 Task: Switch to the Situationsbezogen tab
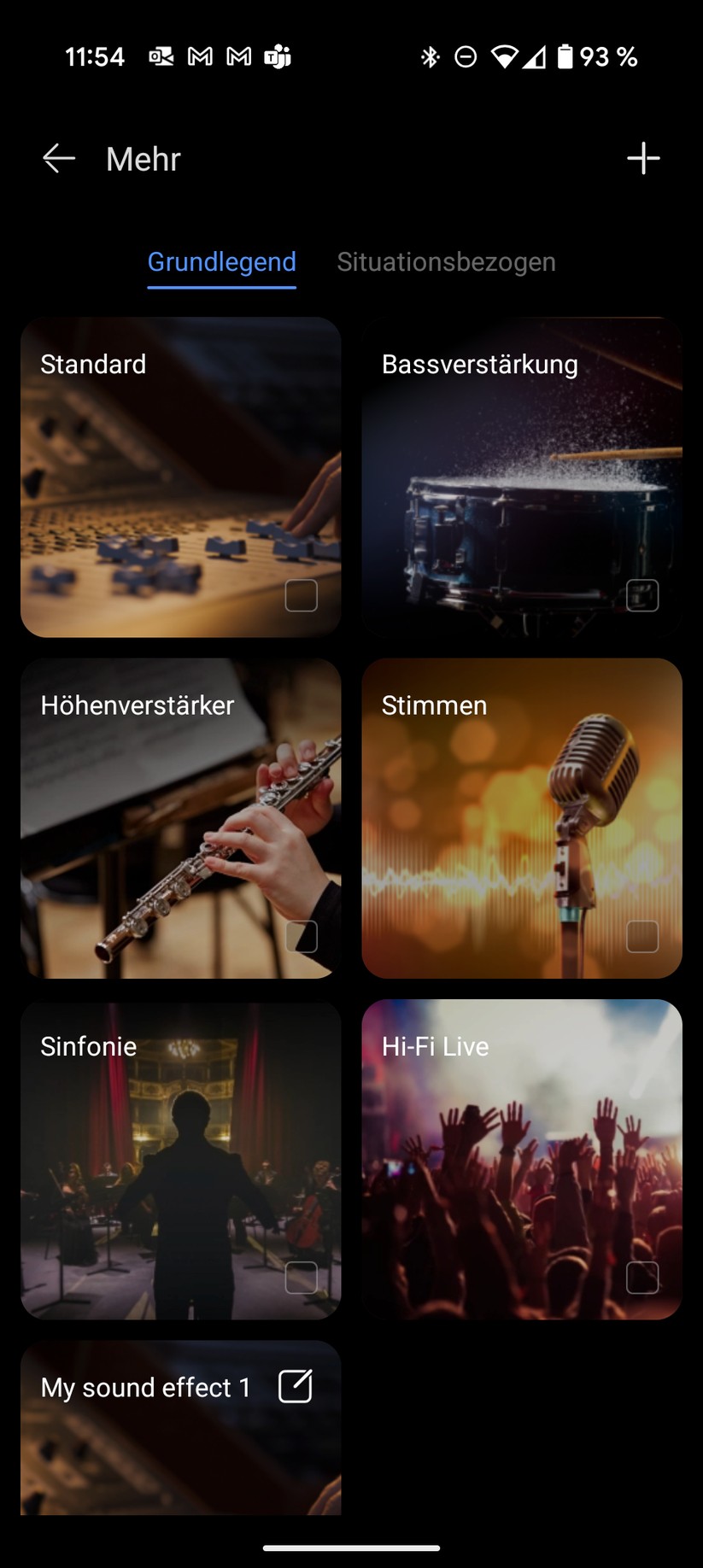(446, 262)
